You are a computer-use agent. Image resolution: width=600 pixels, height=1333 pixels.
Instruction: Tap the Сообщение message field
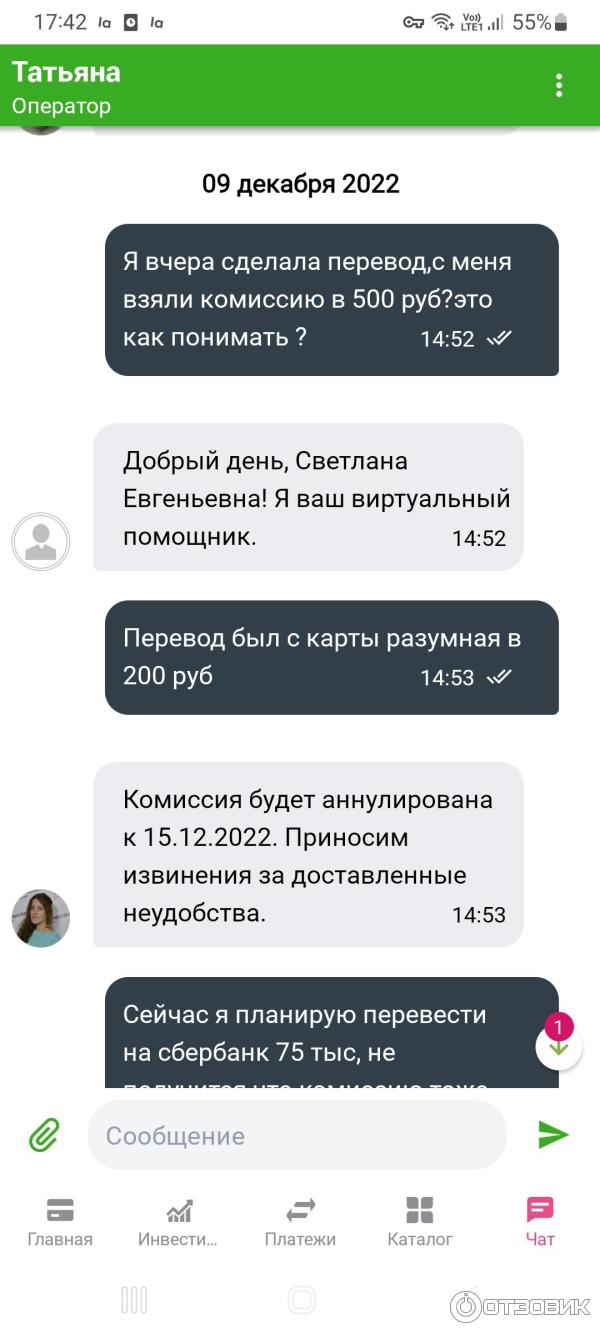(x=297, y=1135)
